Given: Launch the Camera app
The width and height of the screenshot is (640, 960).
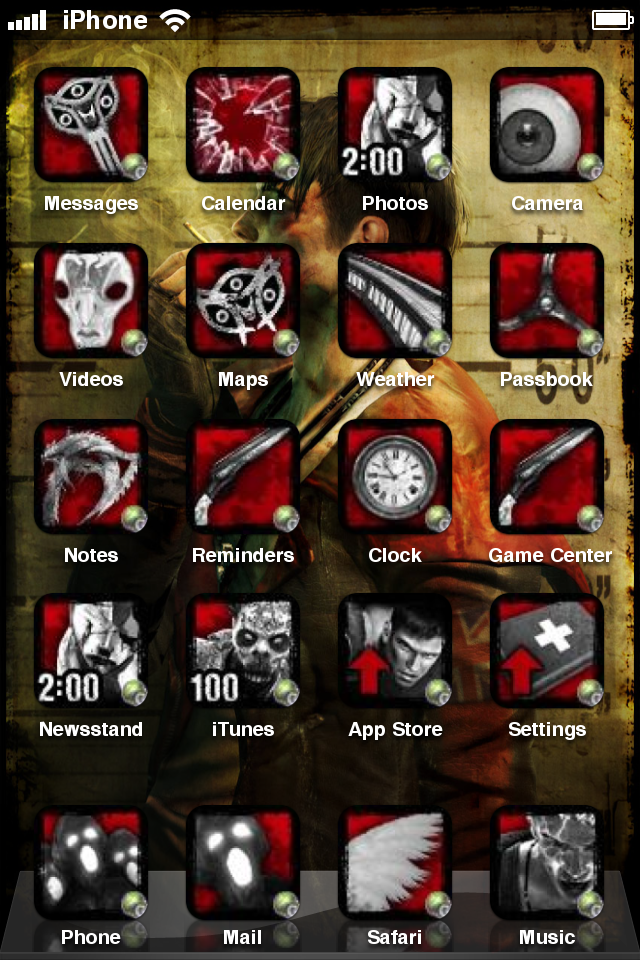Looking at the screenshot, I should [x=547, y=126].
